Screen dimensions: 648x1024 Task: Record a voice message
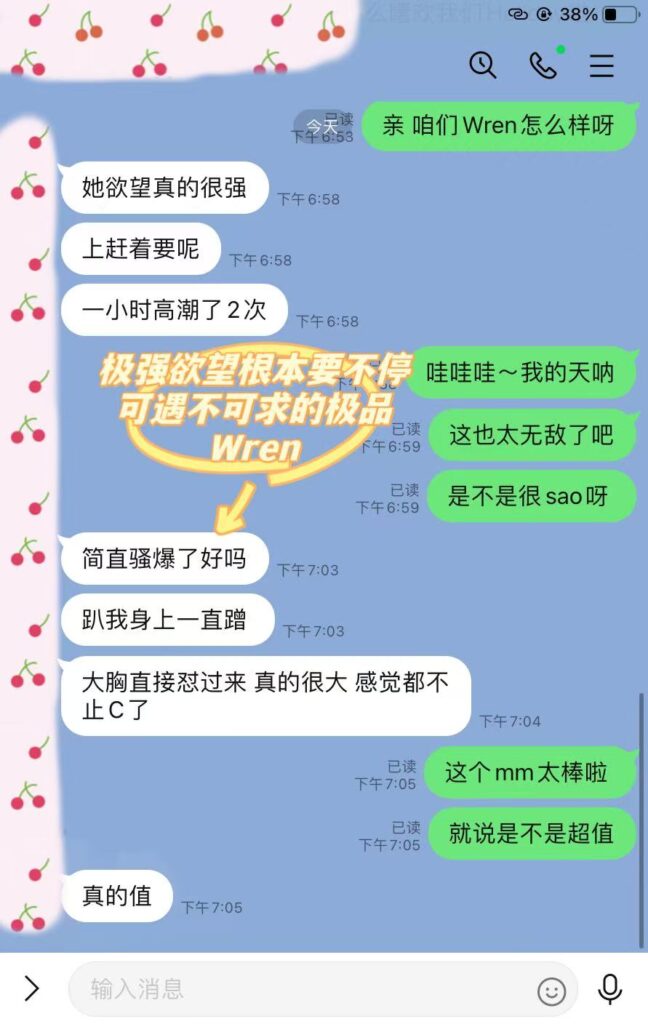click(609, 989)
